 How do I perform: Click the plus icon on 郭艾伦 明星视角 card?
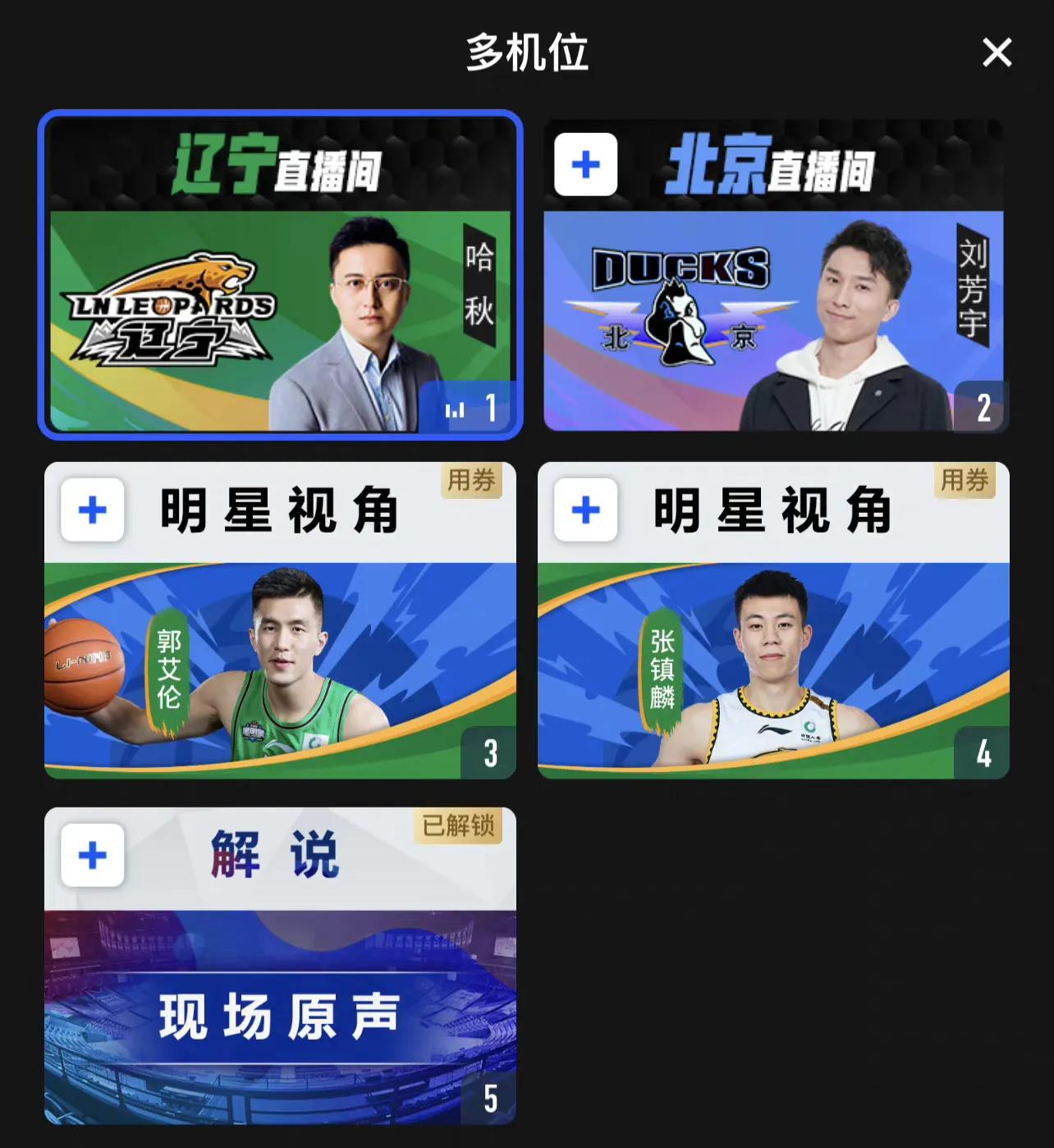pos(92,510)
